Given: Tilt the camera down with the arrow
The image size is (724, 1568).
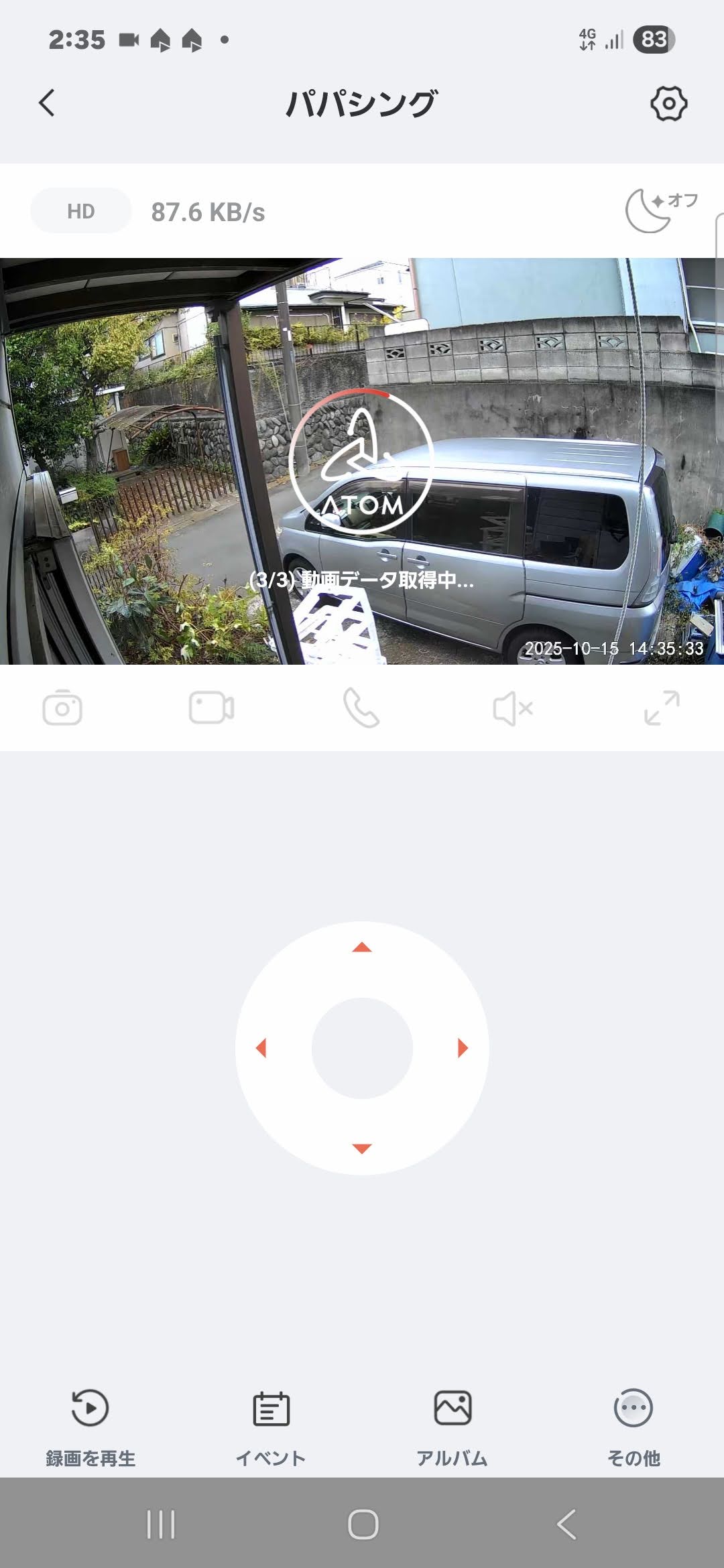Looking at the screenshot, I should click(x=362, y=1149).
